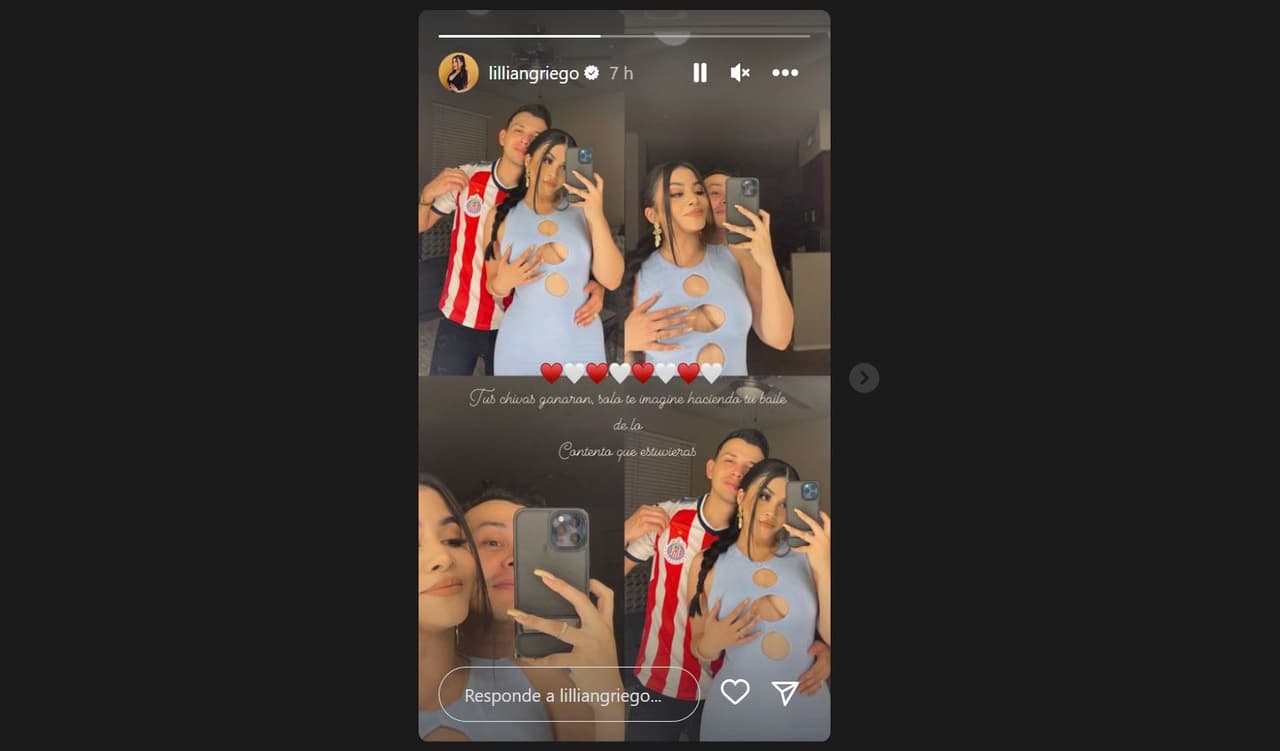Tap the lilliangriego username

(534, 73)
